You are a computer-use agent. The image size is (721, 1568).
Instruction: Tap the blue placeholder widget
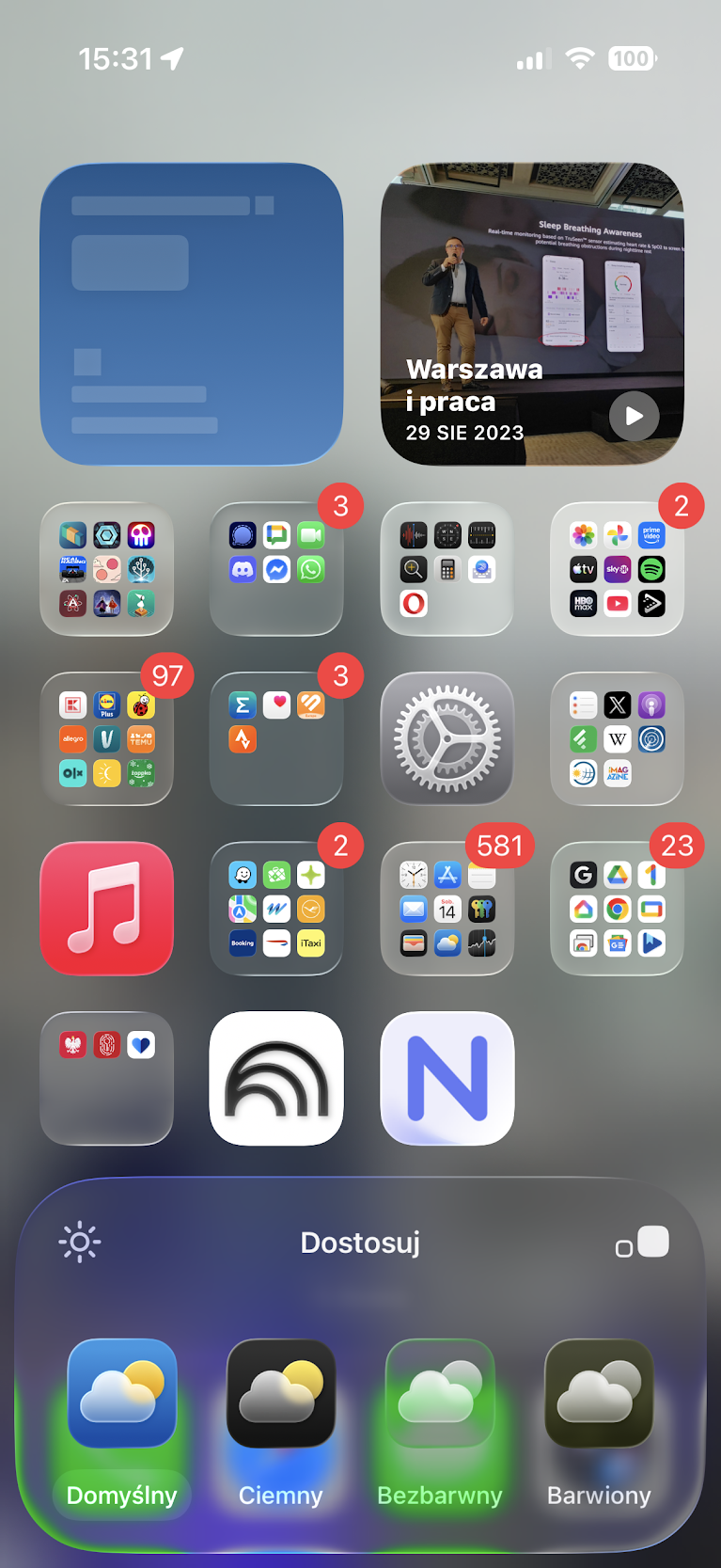click(x=191, y=314)
